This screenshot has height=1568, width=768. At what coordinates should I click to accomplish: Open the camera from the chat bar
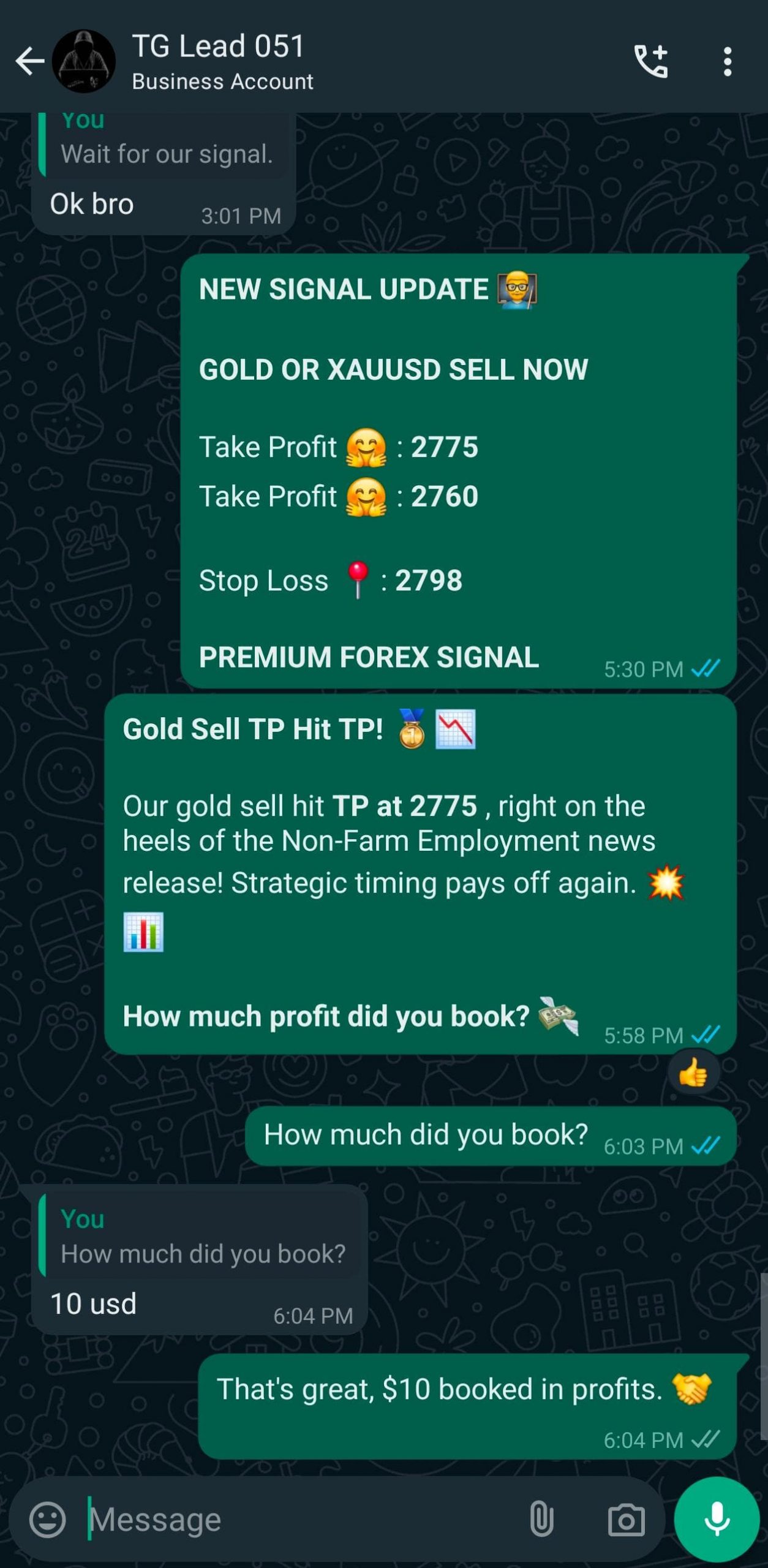click(626, 1520)
